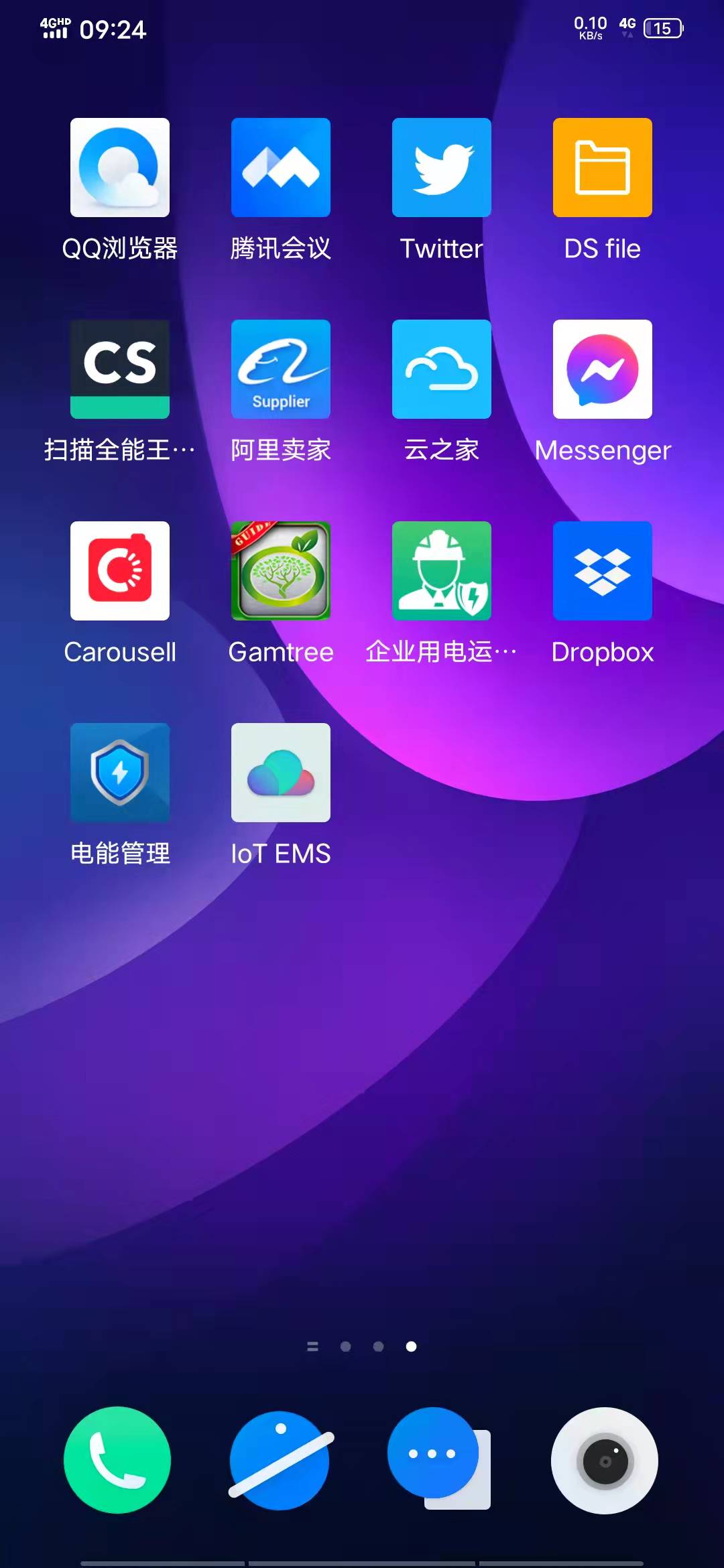The image size is (724, 1568).
Task: Open 云之家 app
Action: point(442,369)
